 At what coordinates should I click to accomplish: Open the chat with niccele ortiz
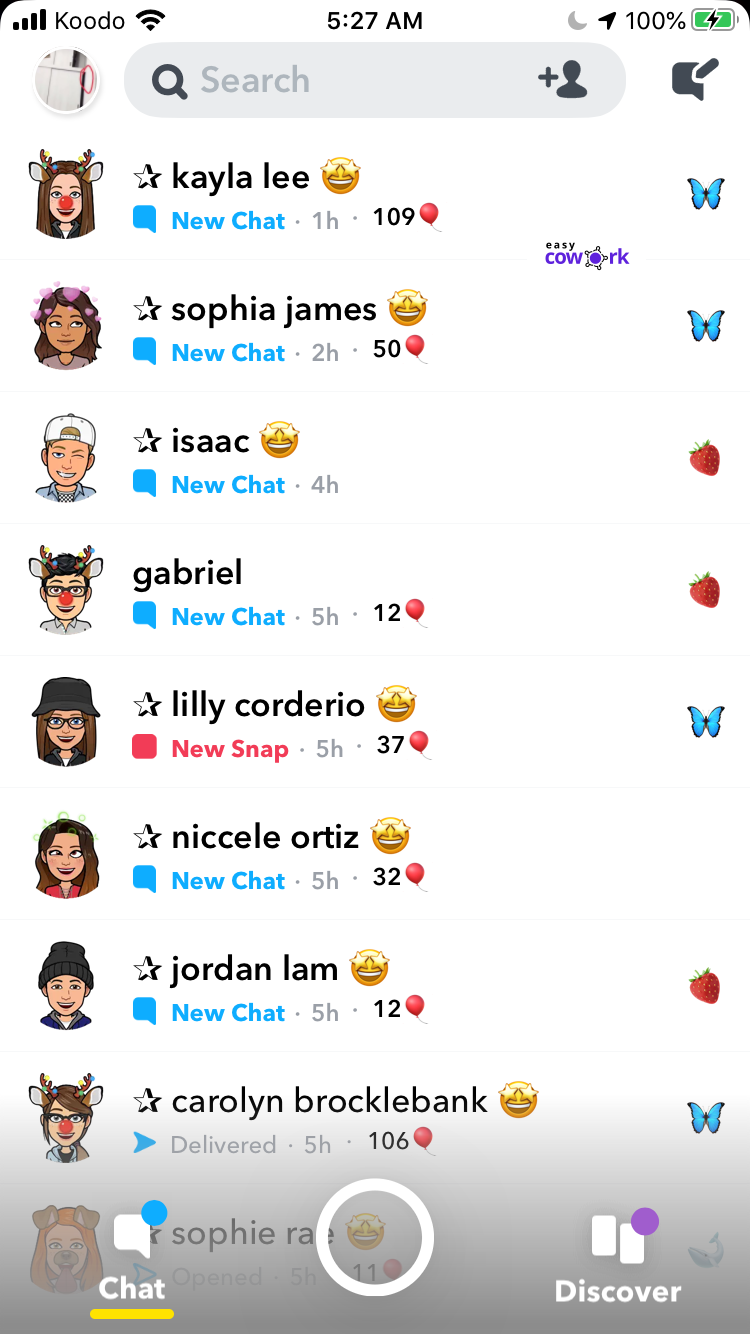tap(375, 854)
